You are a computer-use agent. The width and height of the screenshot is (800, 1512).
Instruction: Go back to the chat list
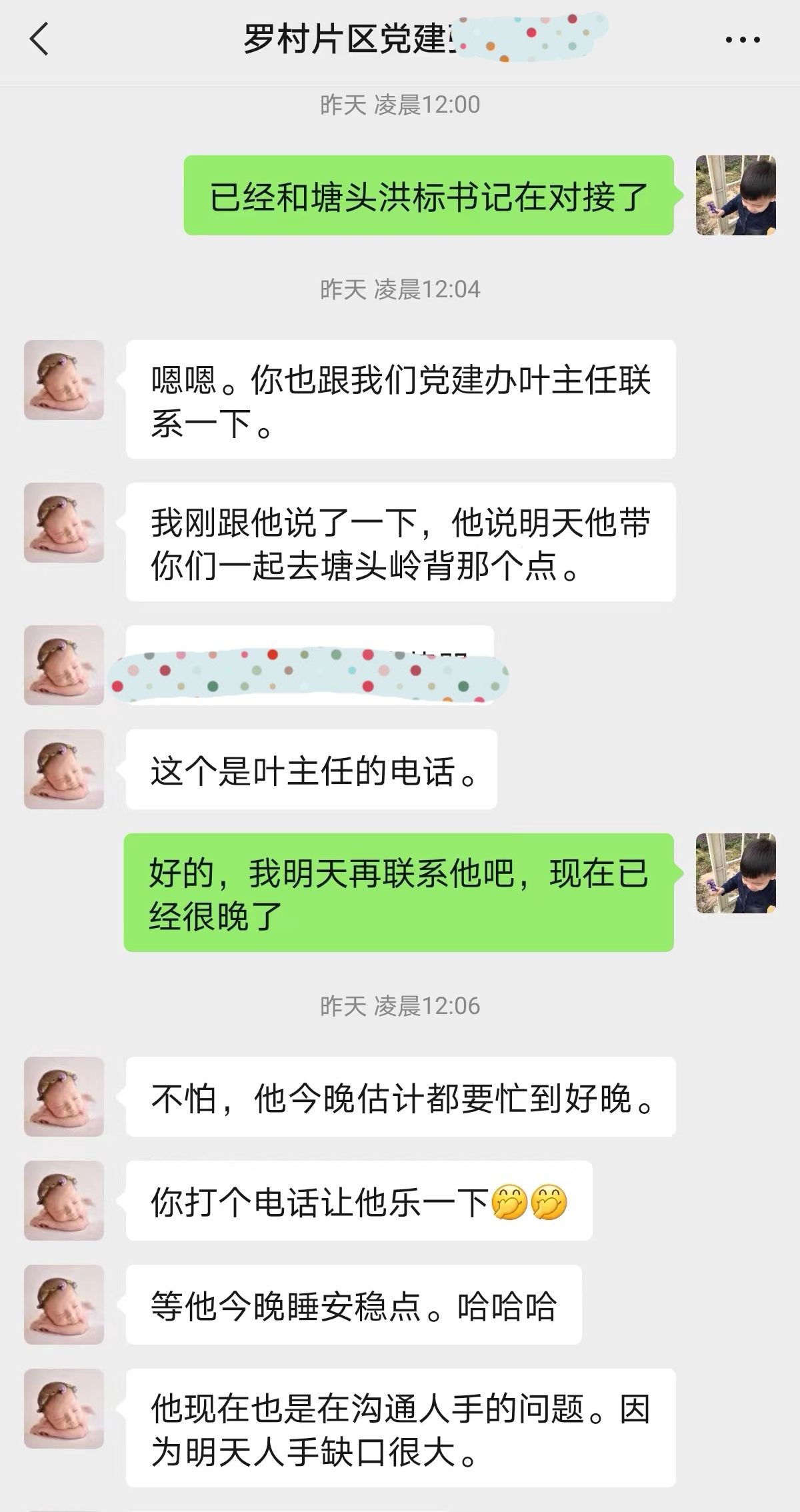click(40, 39)
